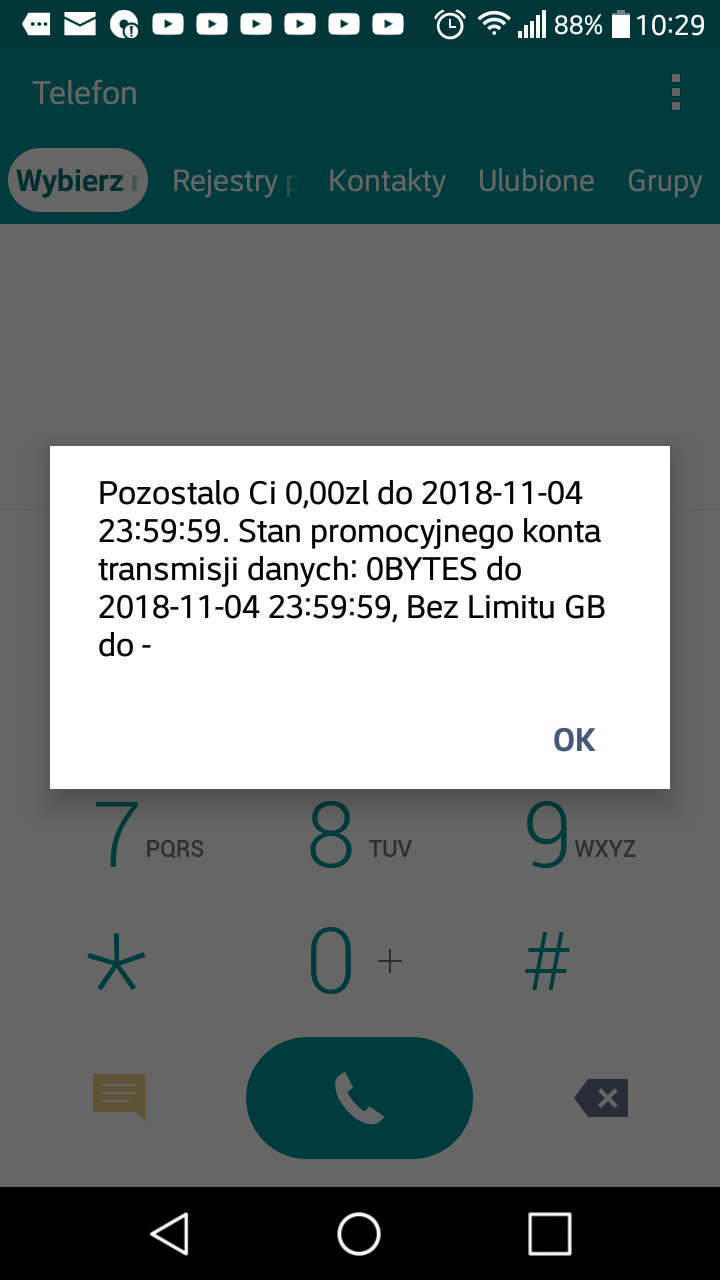Go back using the navigation bar
The height and width of the screenshot is (1280, 720).
tap(170, 1233)
